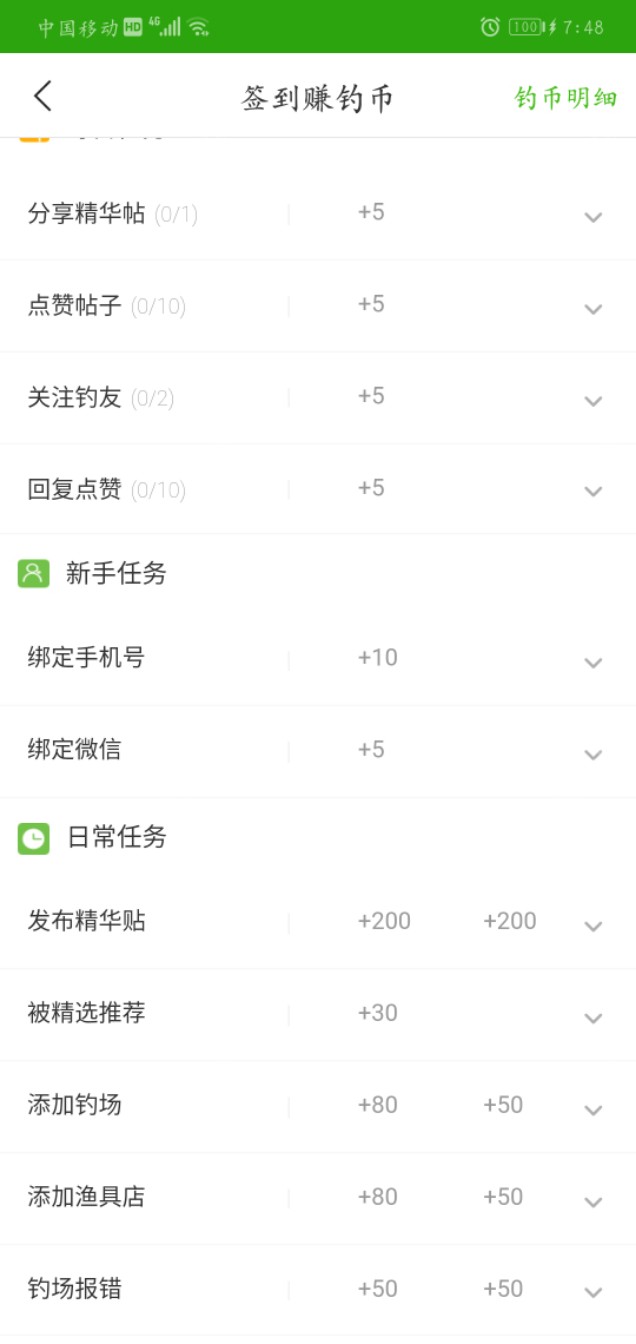Go back from the 签到赚钓币 page
Viewport: 636px width, 1344px height.
click(42, 97)
